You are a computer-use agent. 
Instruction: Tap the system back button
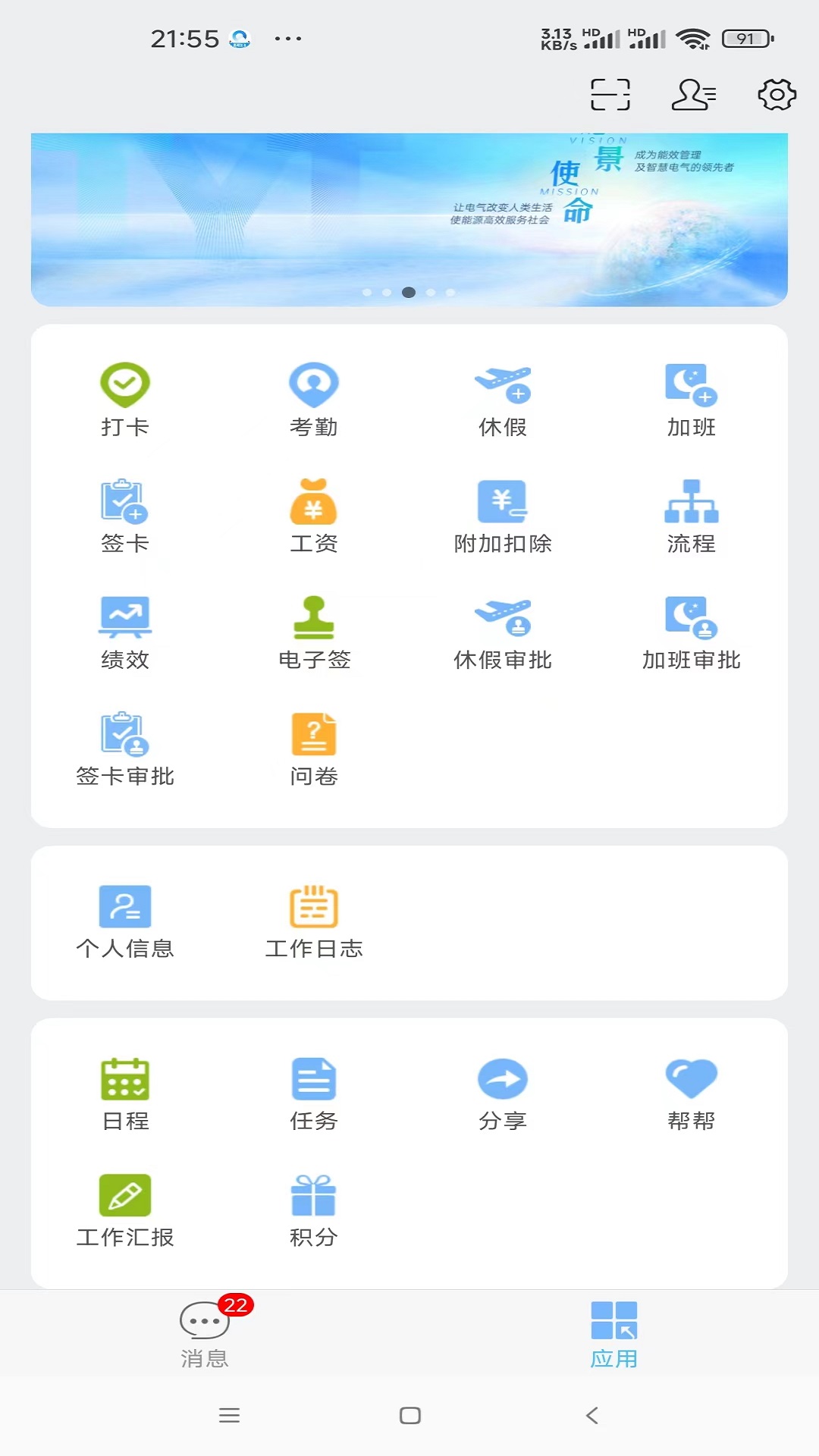point(592,1415)
